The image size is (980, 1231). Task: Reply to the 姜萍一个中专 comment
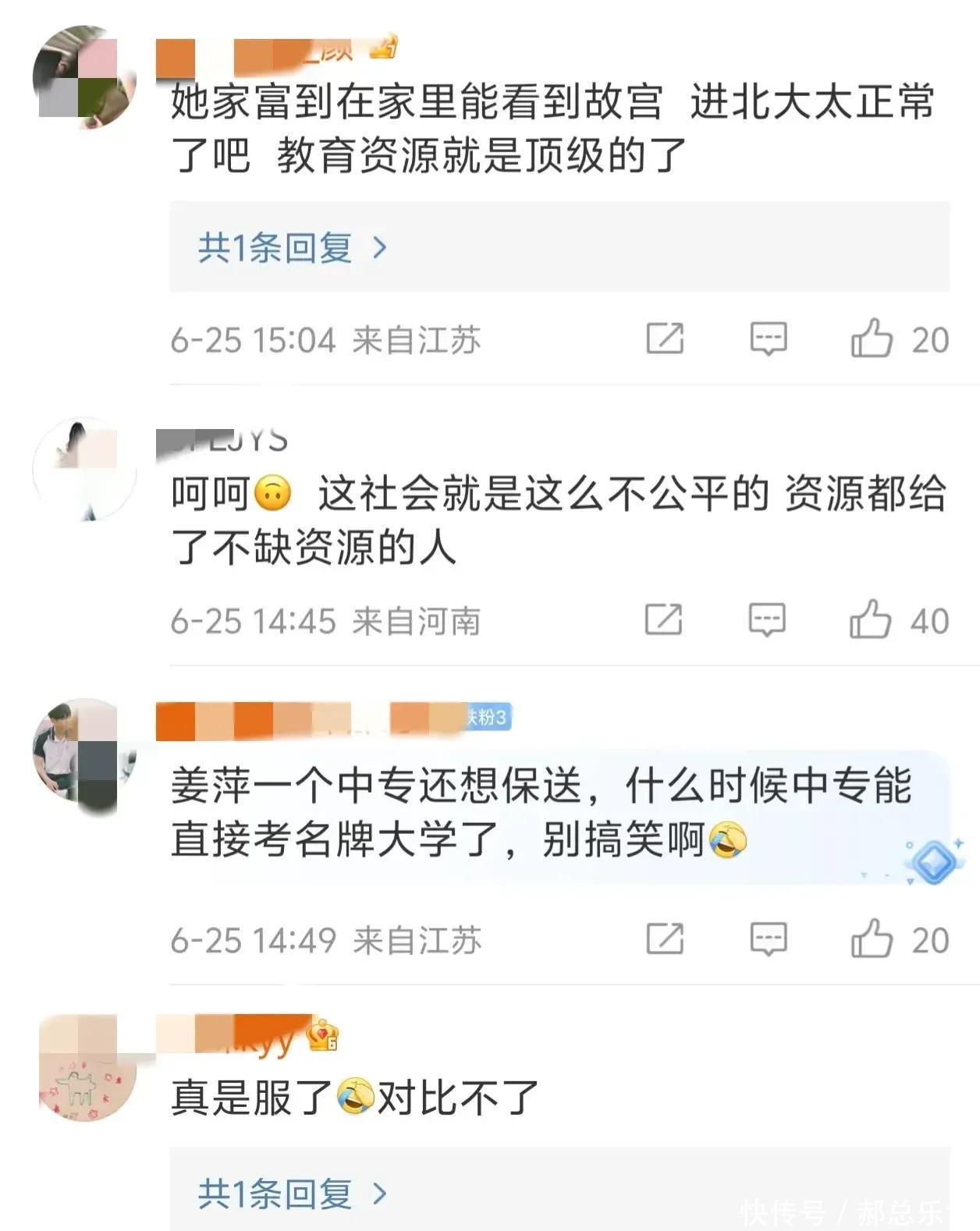point(768,939)
